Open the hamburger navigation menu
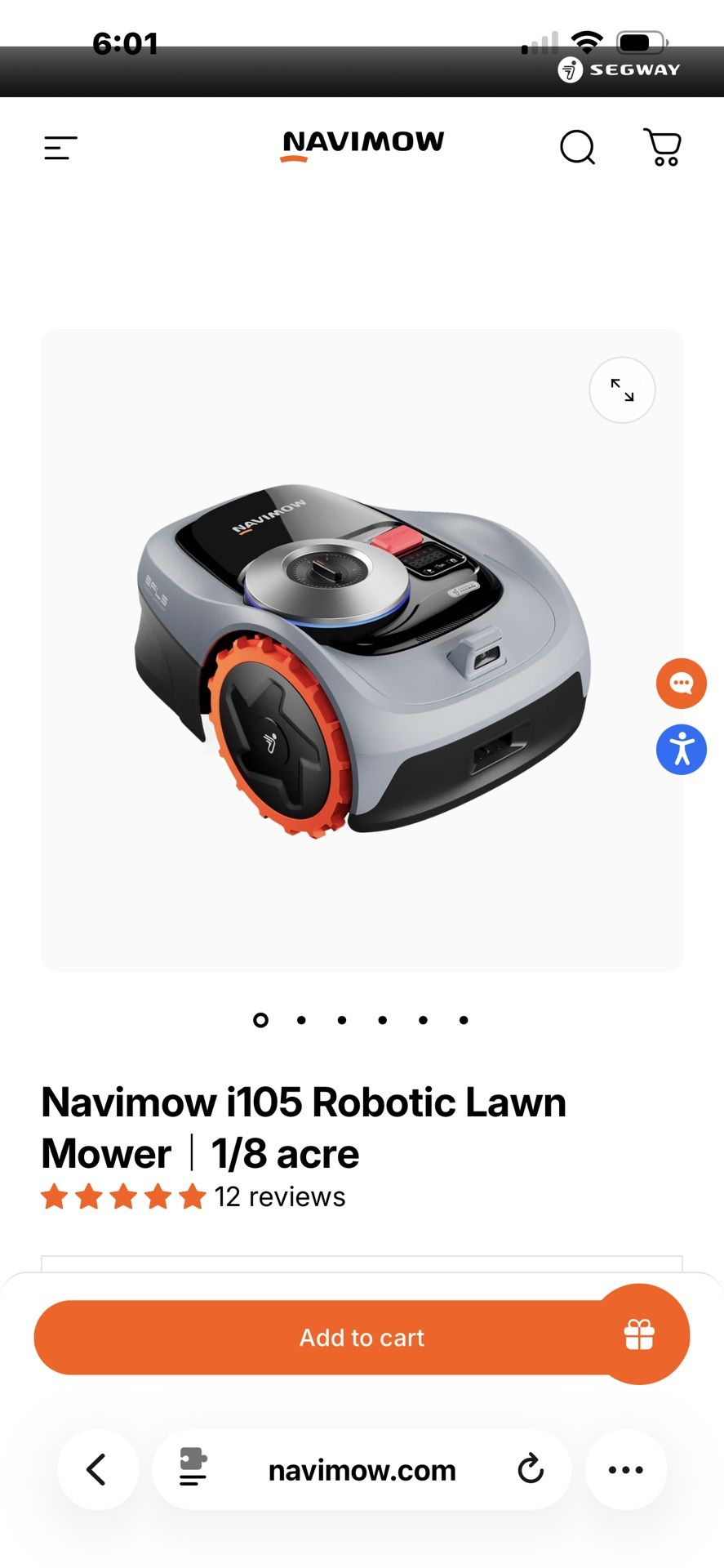The image size is (724, 1568). pyautogui.click(x=60, y=148)
